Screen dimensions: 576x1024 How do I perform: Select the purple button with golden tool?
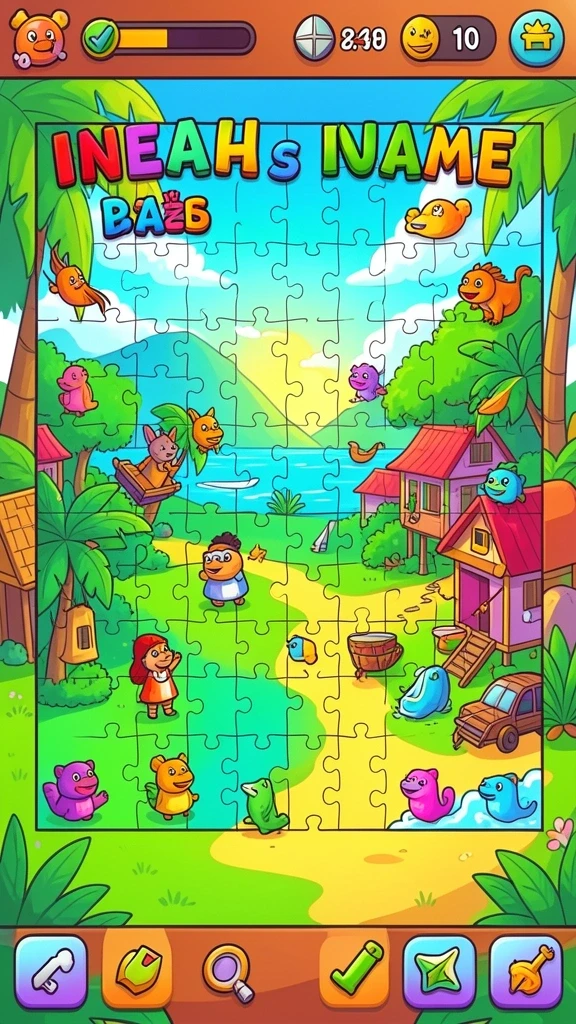click(526, 972)
